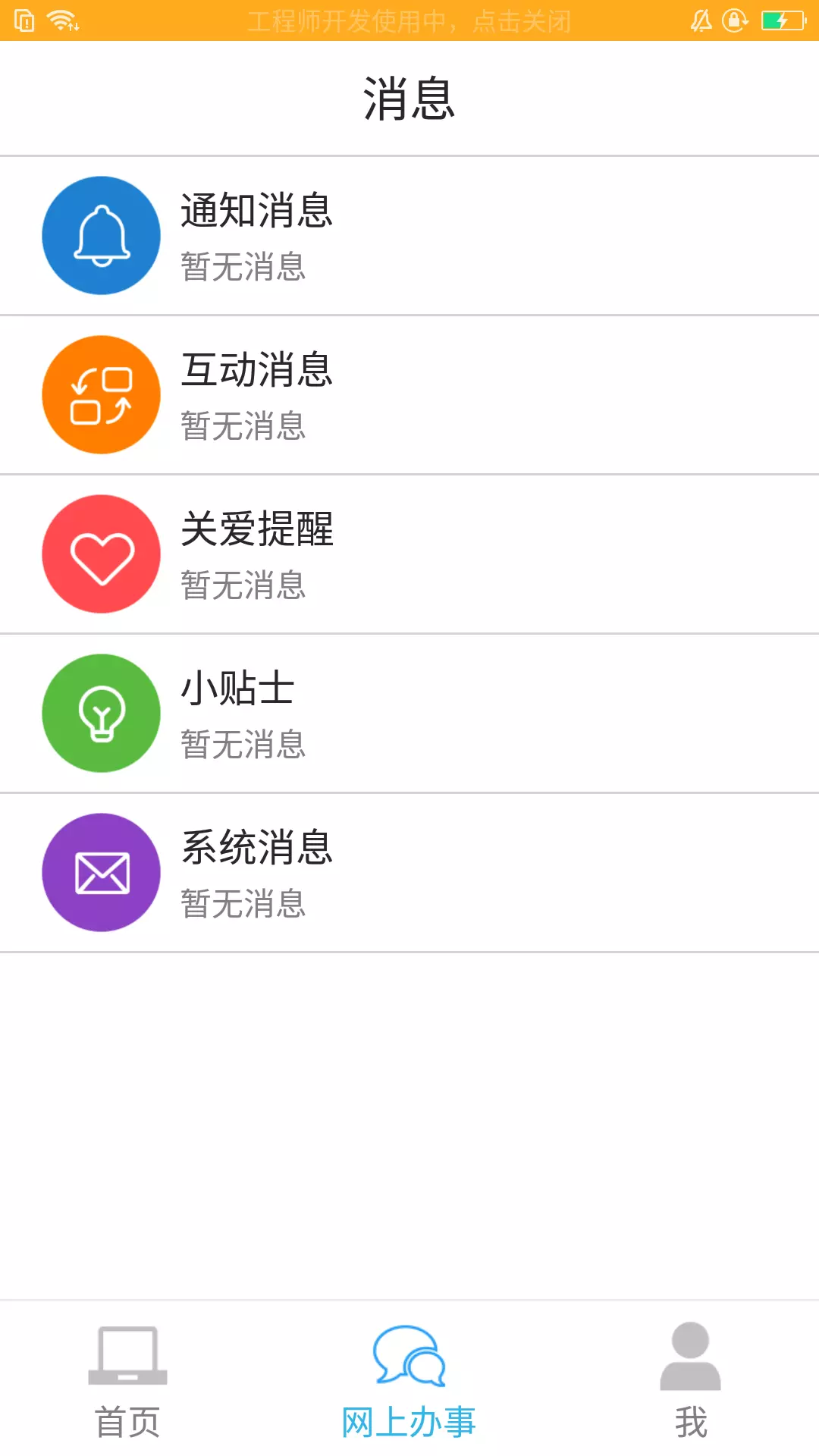
Task: Dismiss the orange 工程师开发使用中 banner
Action: tap(409, 20)
